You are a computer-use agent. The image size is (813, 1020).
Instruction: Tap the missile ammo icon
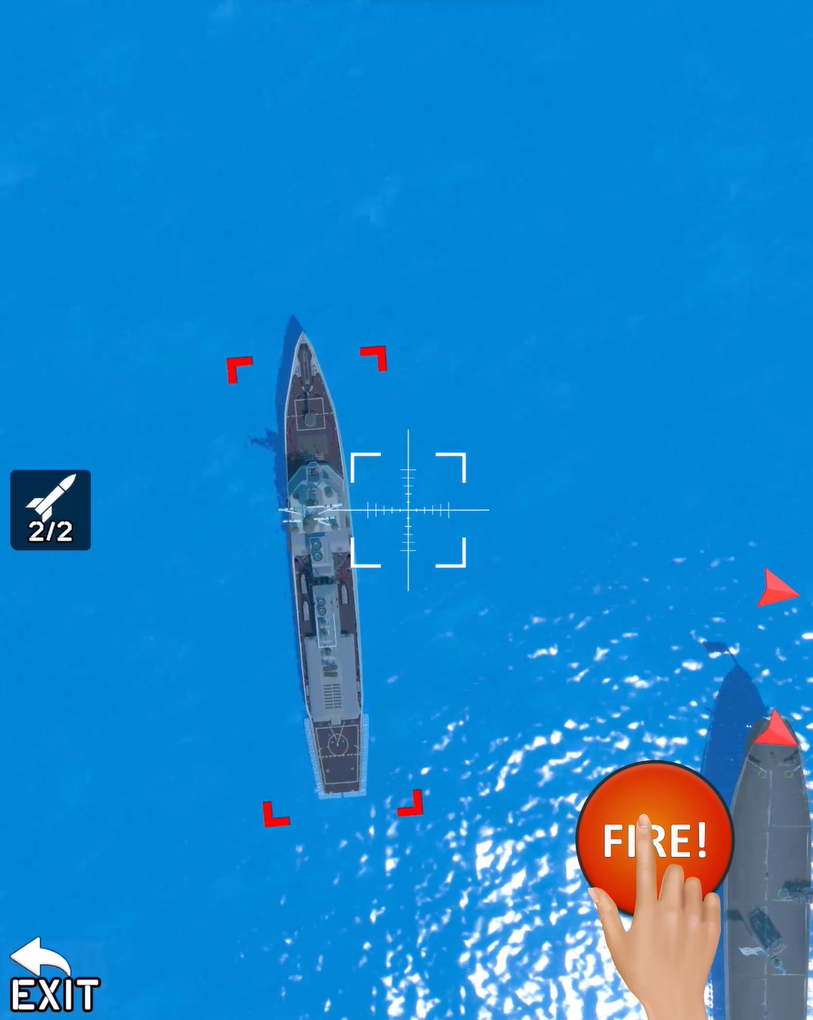click(x=50, y=509)
